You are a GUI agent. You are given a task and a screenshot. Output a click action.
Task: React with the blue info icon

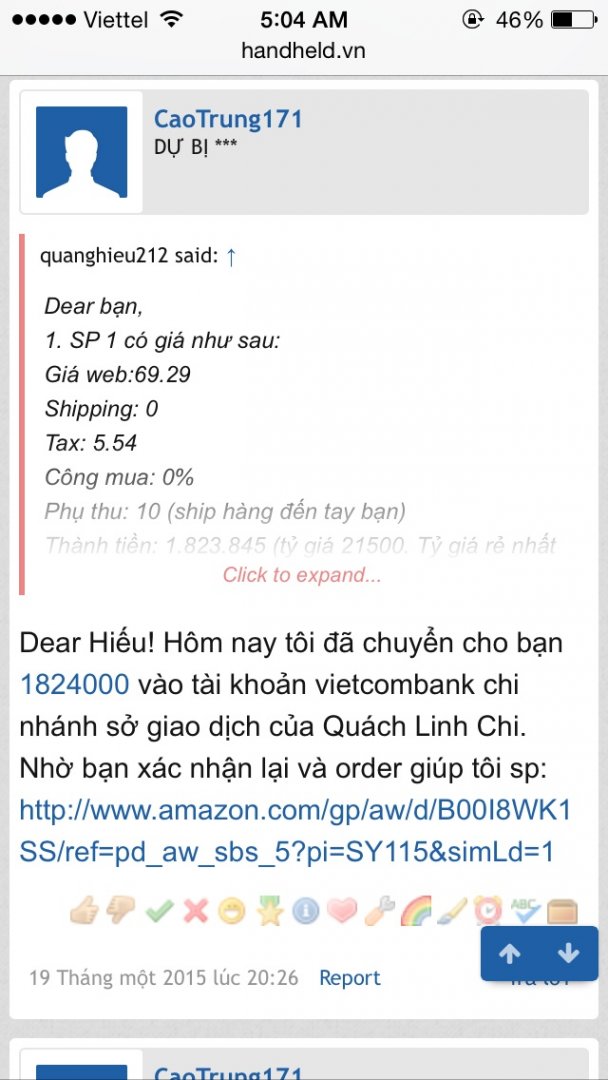305,911
